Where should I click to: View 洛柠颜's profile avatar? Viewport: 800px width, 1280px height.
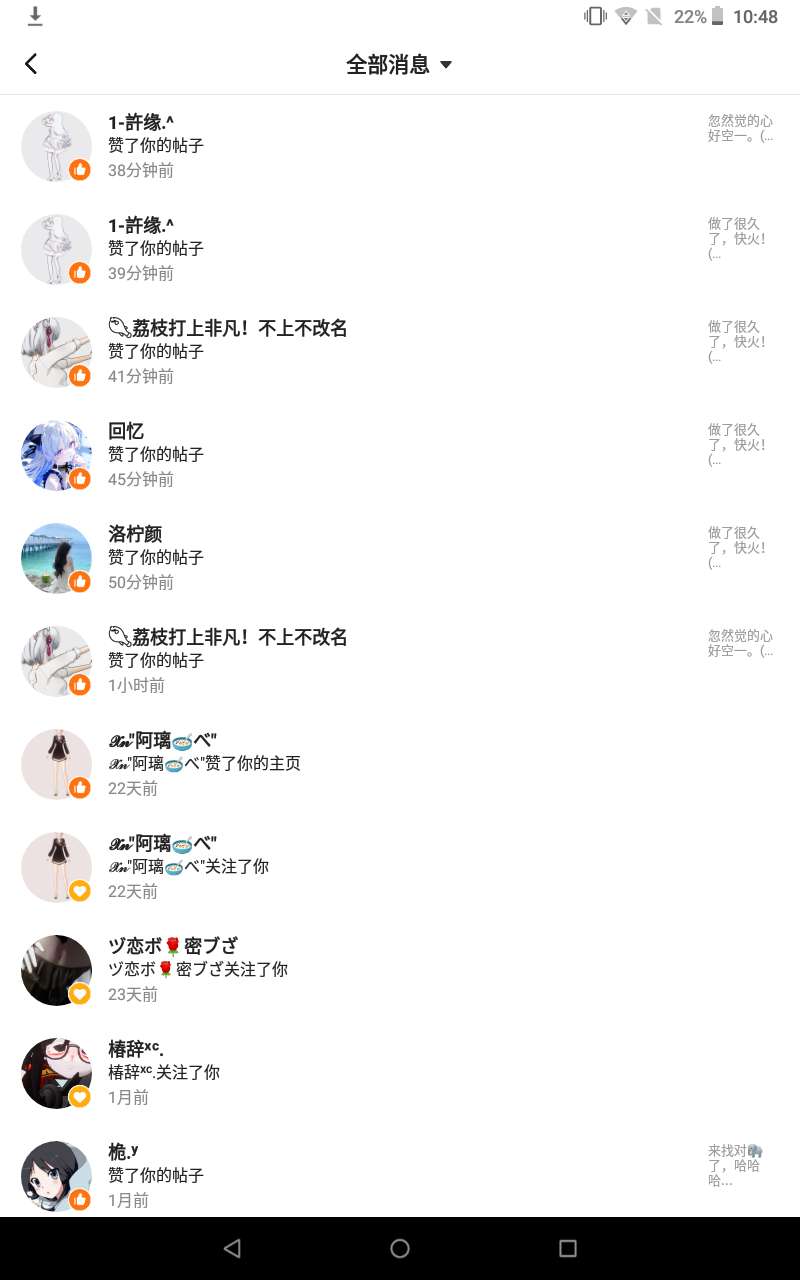tap(56, 558)
